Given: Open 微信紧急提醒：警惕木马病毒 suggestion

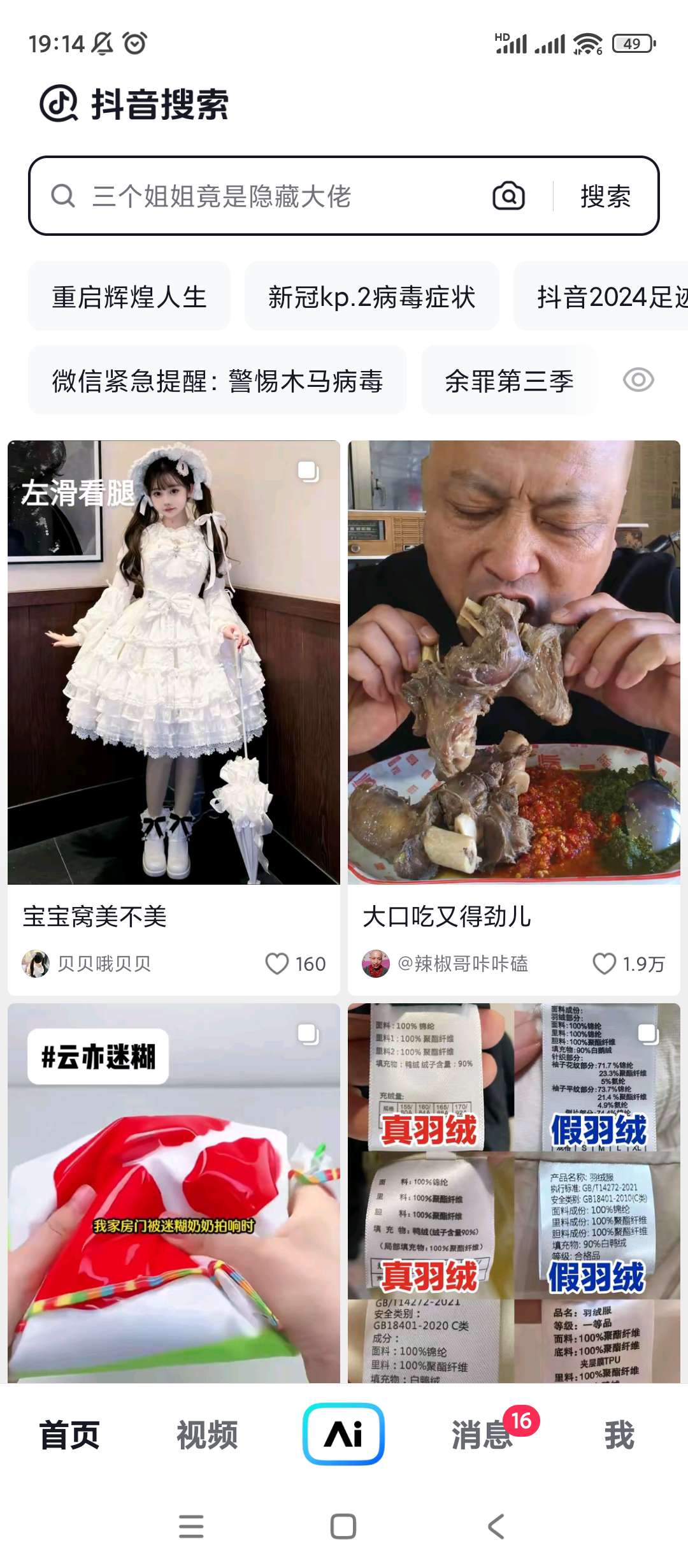Looking at the screenshot, I should point(217,381).
